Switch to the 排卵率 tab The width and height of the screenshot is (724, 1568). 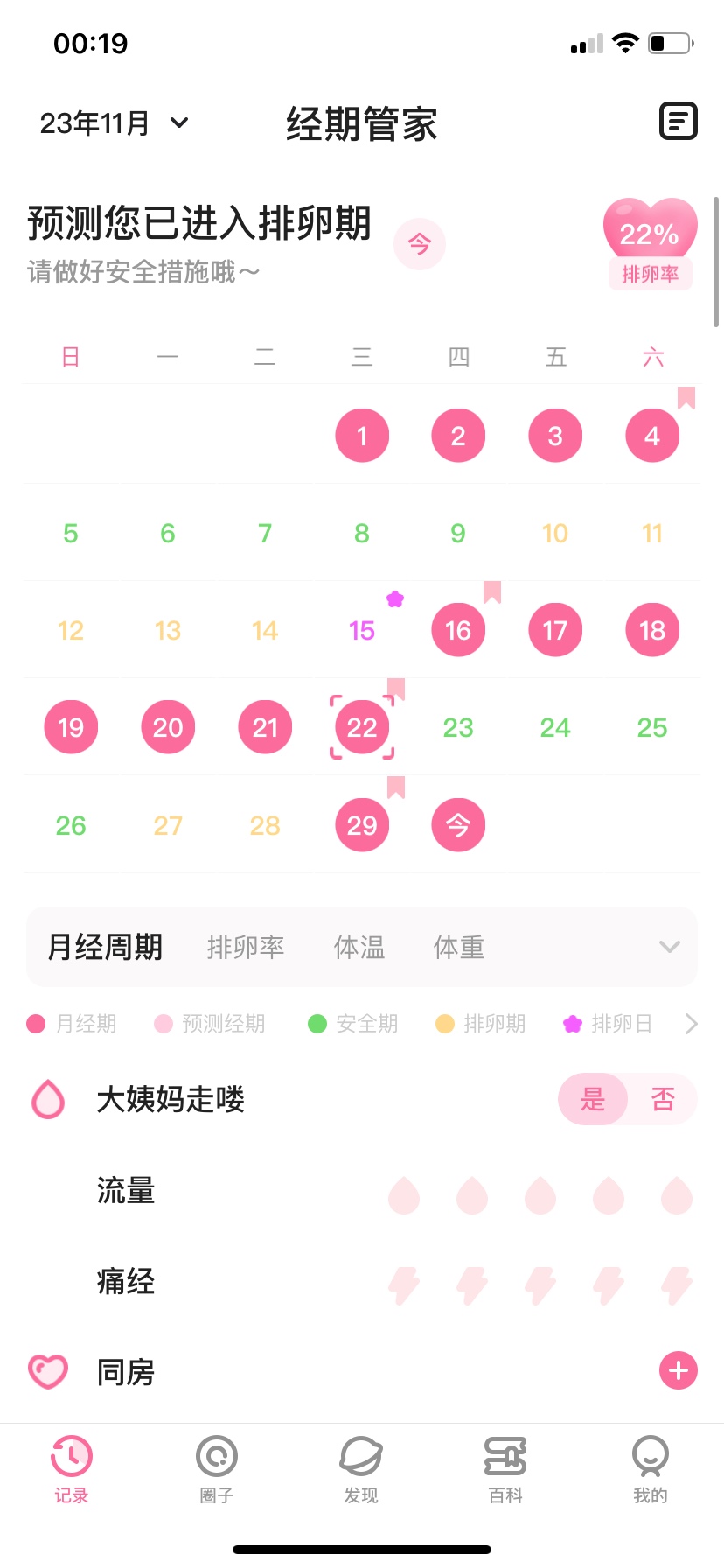[x=246, y=947]
